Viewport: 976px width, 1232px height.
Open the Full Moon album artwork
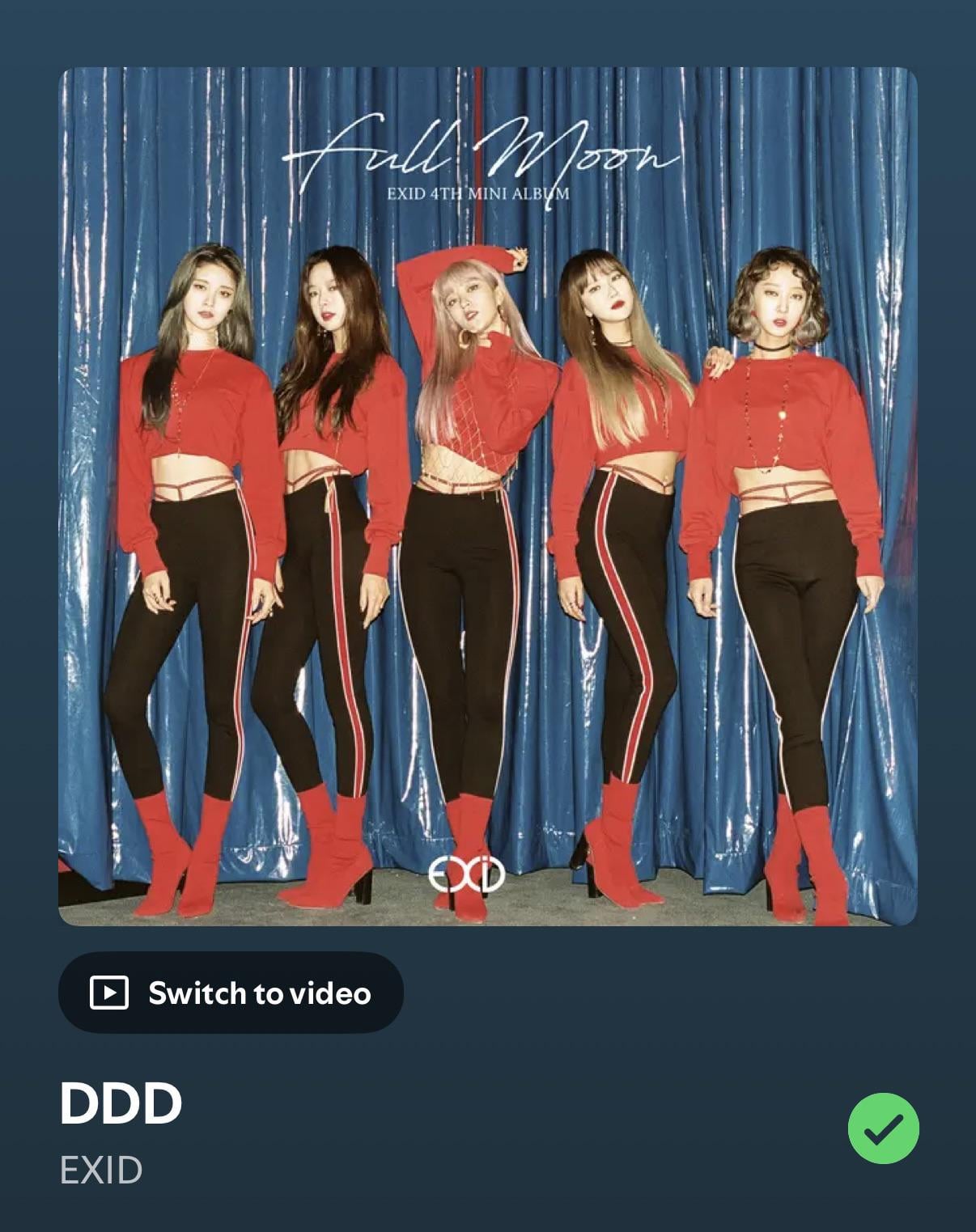488,496
